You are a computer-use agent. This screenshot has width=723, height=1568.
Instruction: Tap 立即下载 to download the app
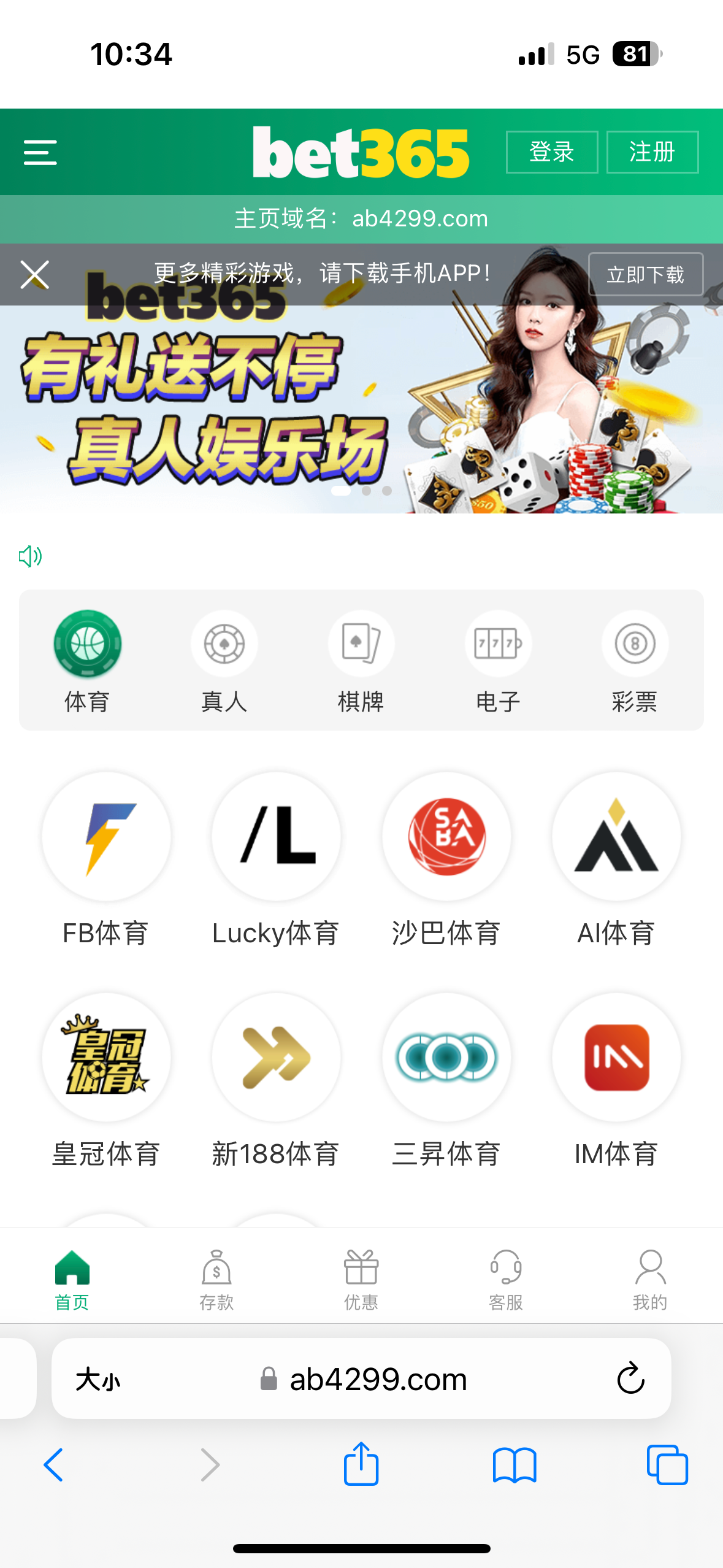click(645, 274)
